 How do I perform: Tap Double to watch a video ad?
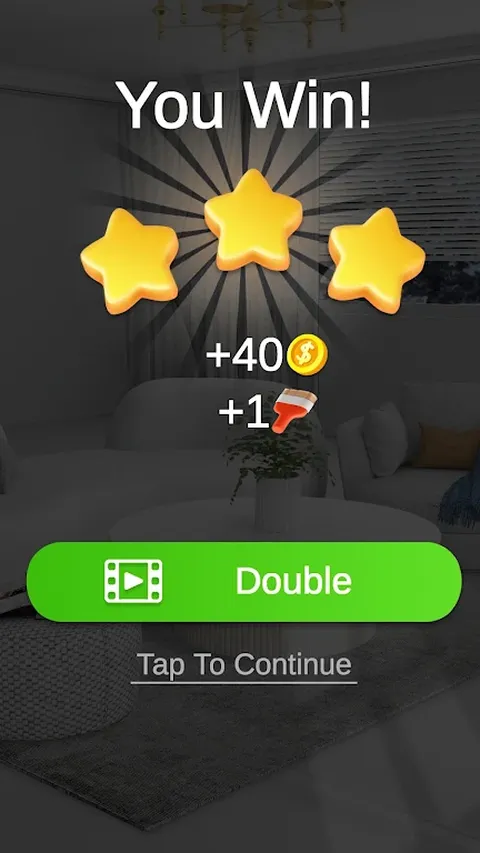tap(244, 582)
